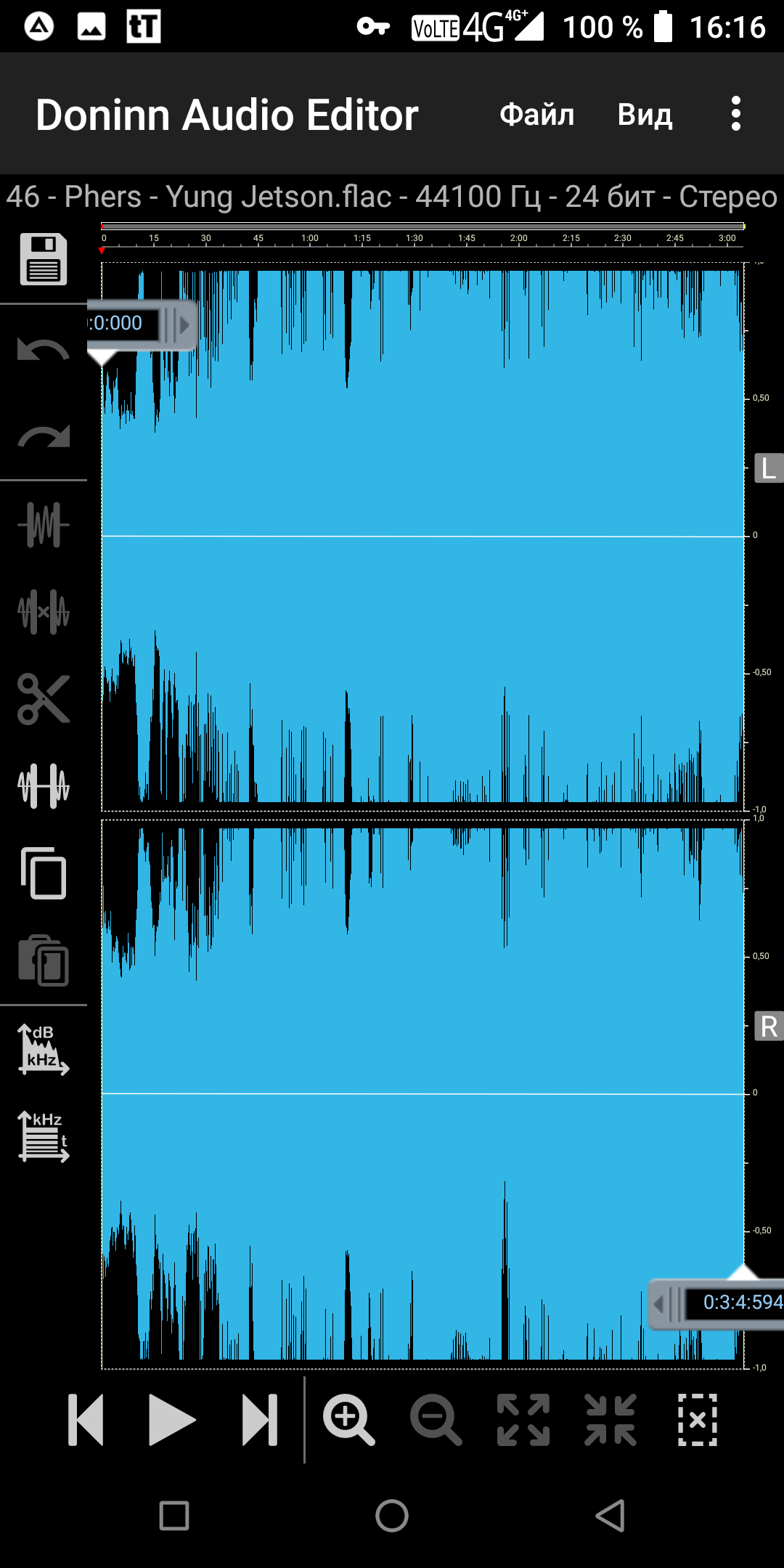Open the kHz/t spectrogram view

click(44, 1136)
